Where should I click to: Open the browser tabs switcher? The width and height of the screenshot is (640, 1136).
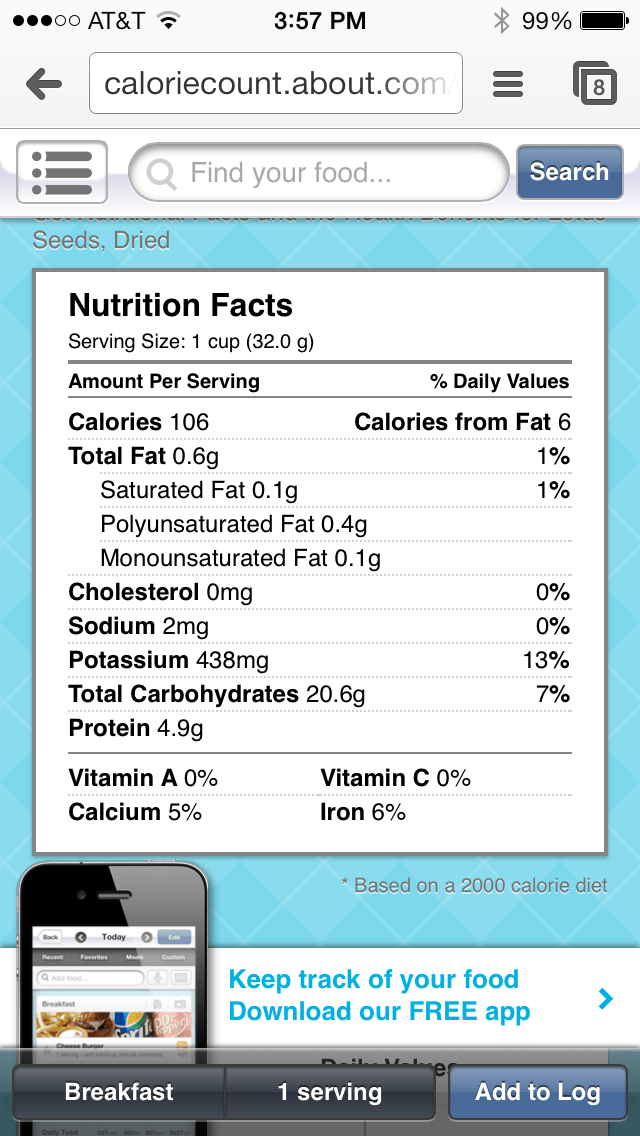pos(594,84)
